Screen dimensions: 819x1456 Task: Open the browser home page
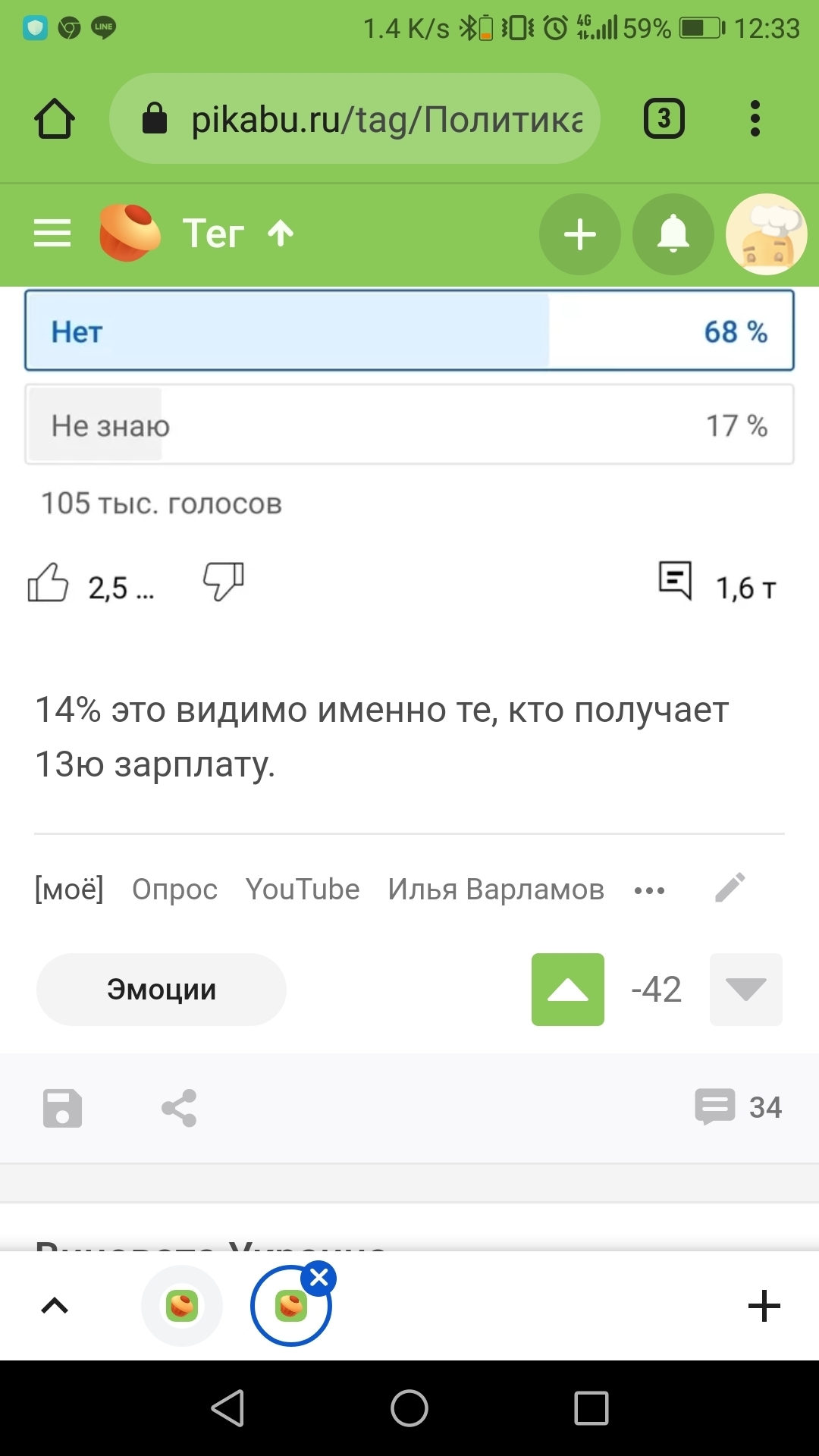pos(55,119)
